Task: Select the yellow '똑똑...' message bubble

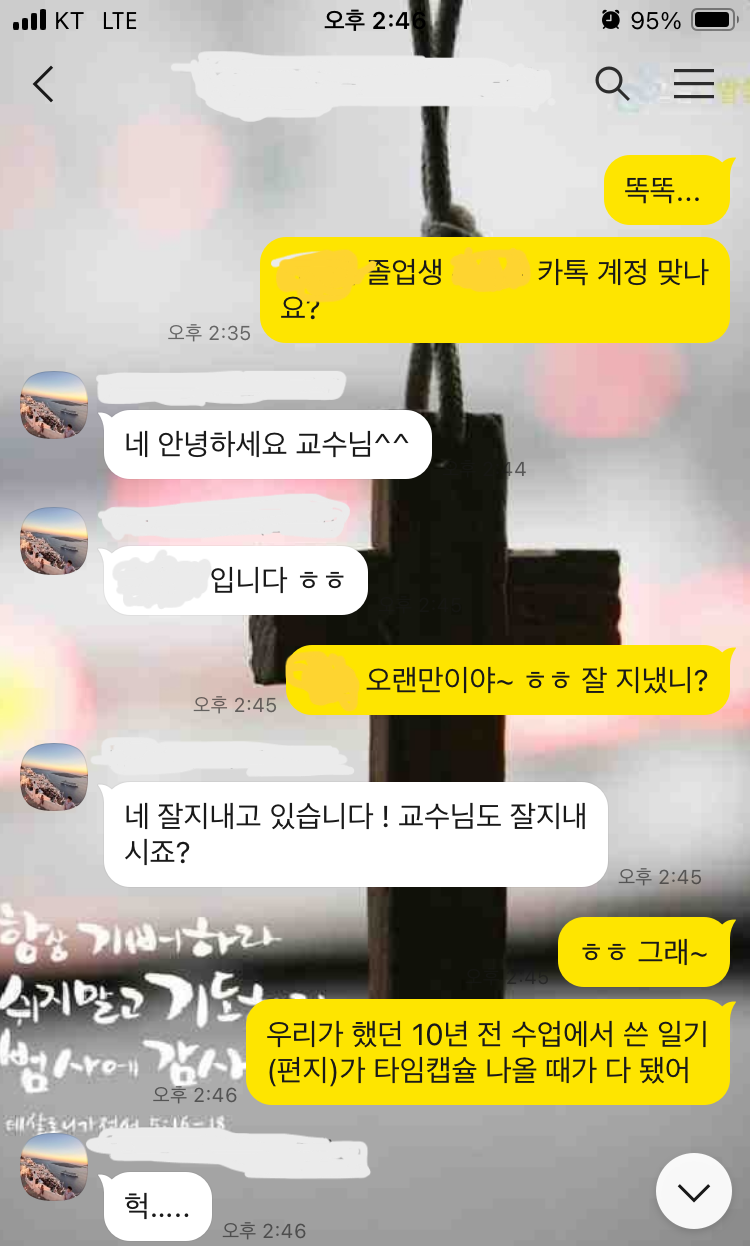Action: pyautogui.click(x=668, y=190)
